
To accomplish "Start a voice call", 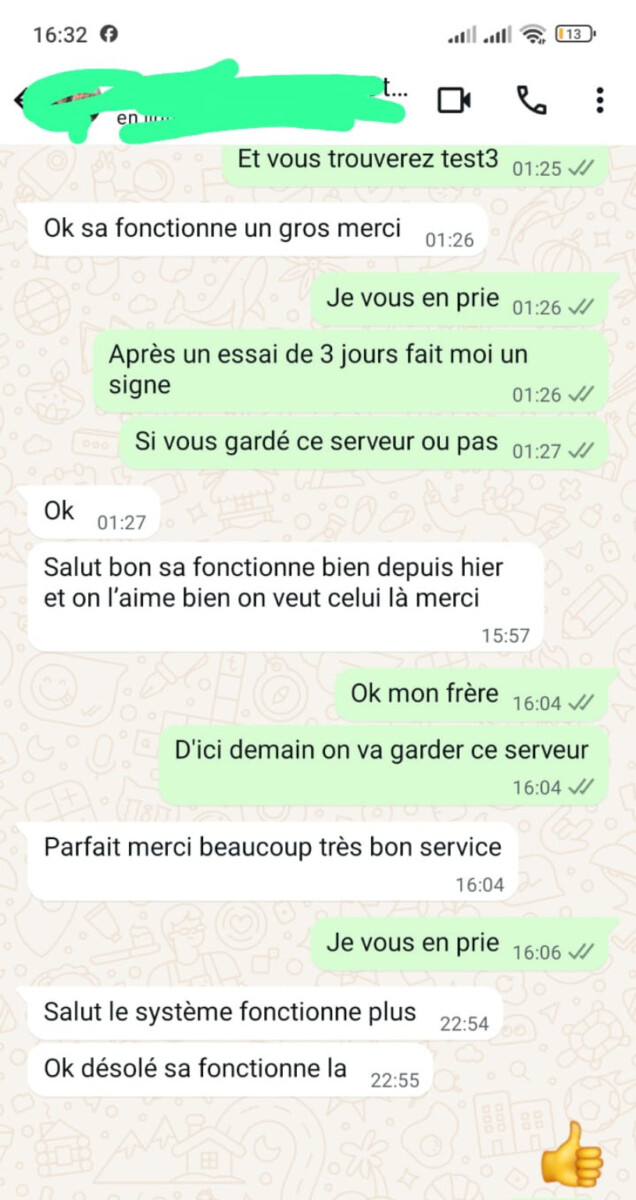I will click(x=531, y=100).
